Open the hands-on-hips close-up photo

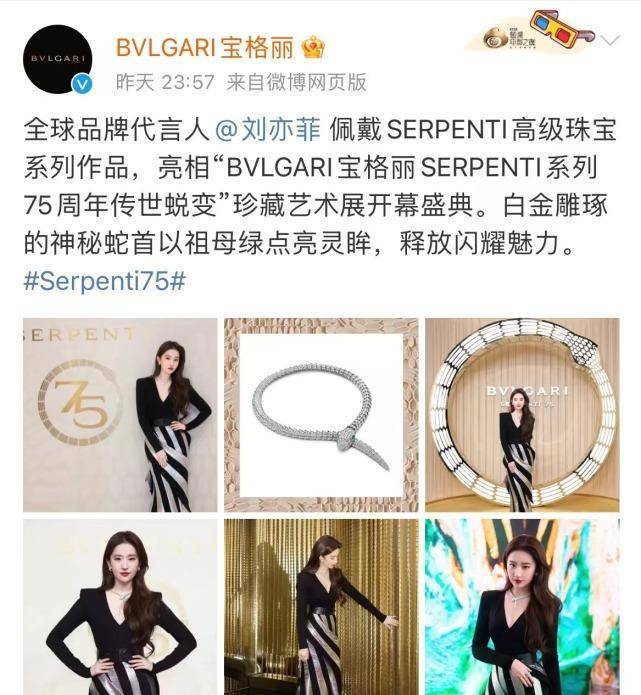click(119, 607)
